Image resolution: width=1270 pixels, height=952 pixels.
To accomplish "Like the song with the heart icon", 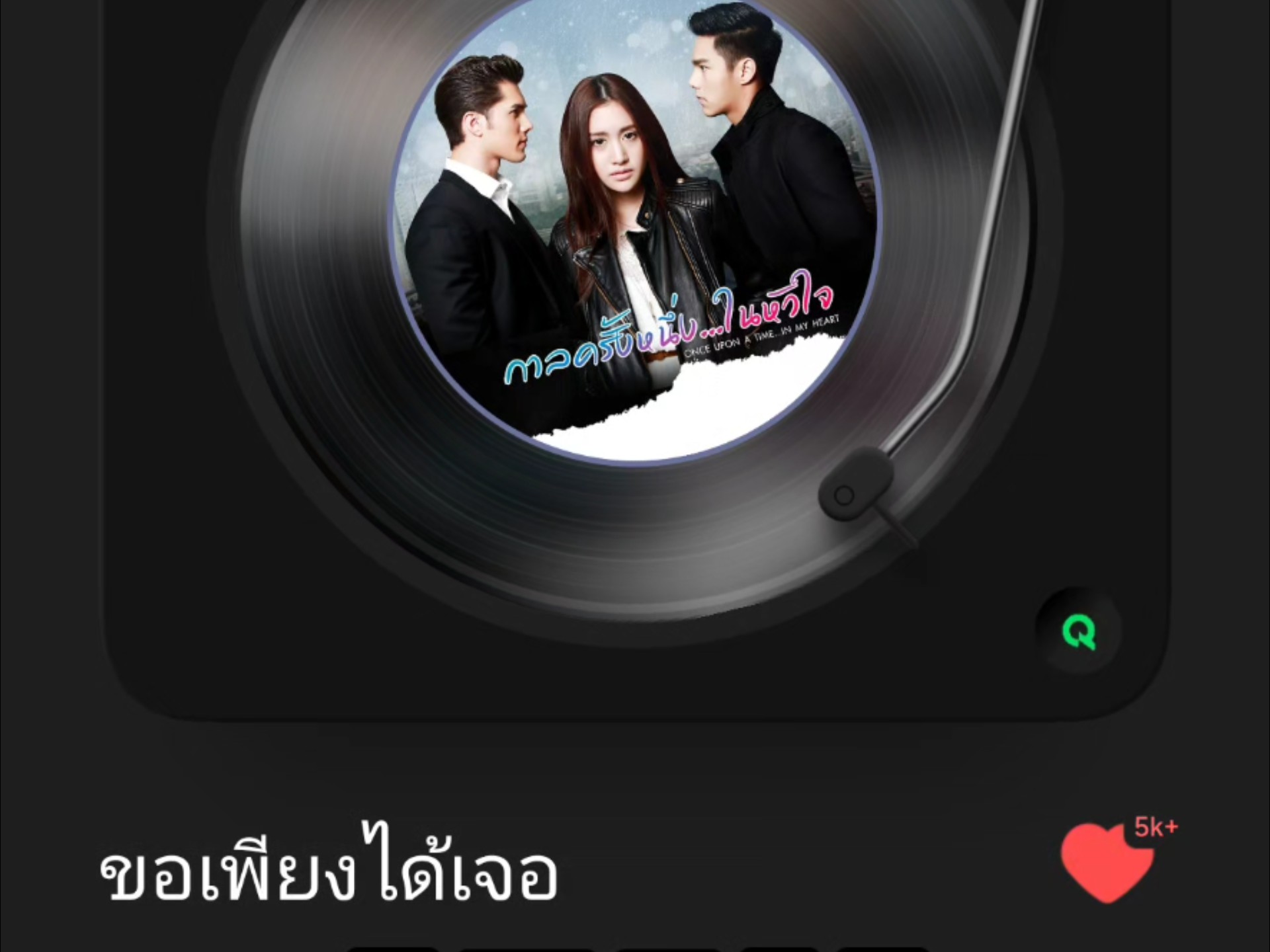I will click(x=1107, y=861).
